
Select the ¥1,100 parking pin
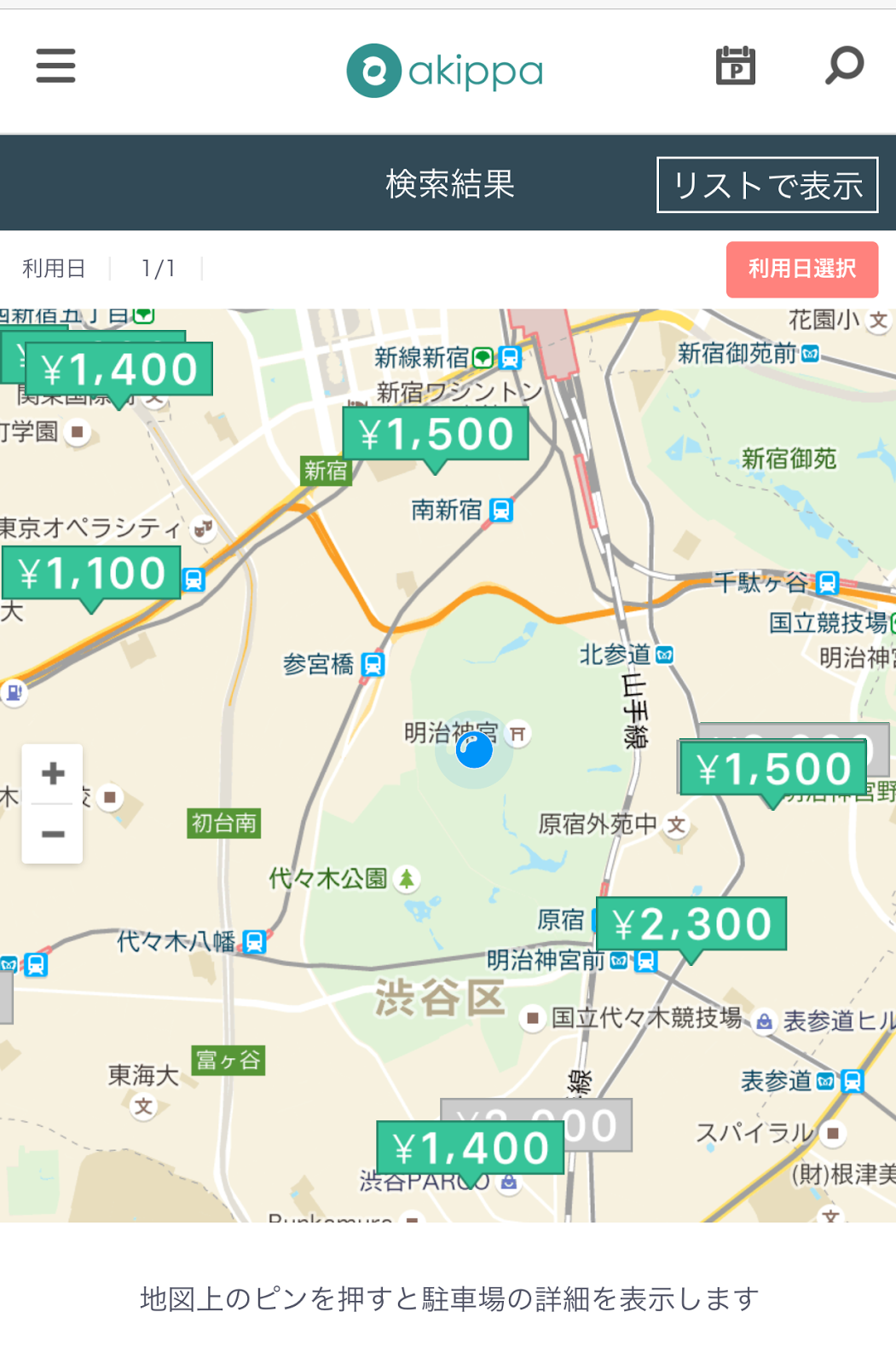tap(91, 574)
